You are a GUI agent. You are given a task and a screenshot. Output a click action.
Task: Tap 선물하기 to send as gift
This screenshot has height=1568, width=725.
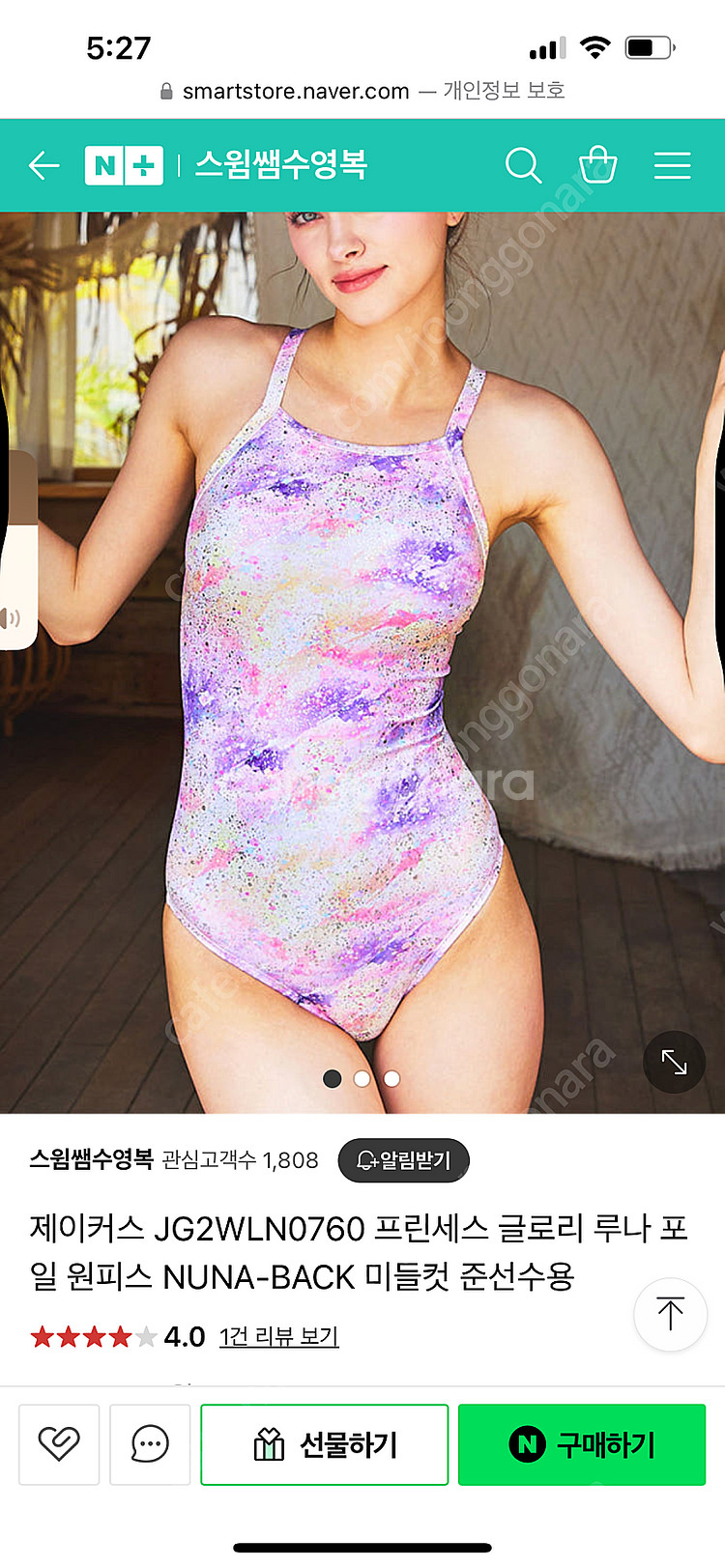(x=325, y=1444)
